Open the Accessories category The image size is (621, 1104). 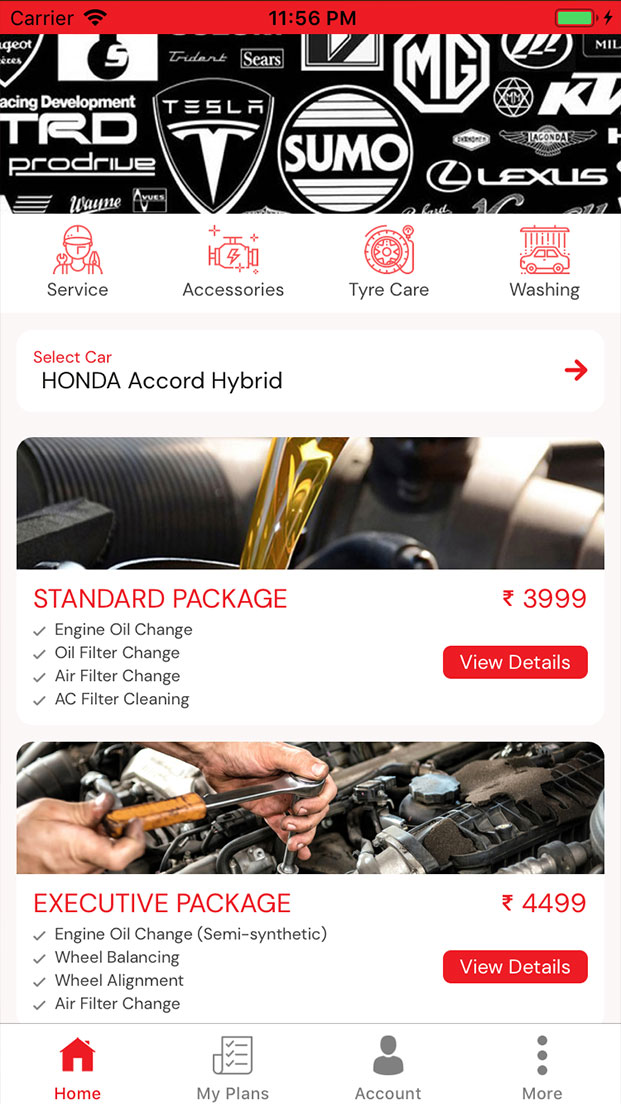(x=233, y=262)
